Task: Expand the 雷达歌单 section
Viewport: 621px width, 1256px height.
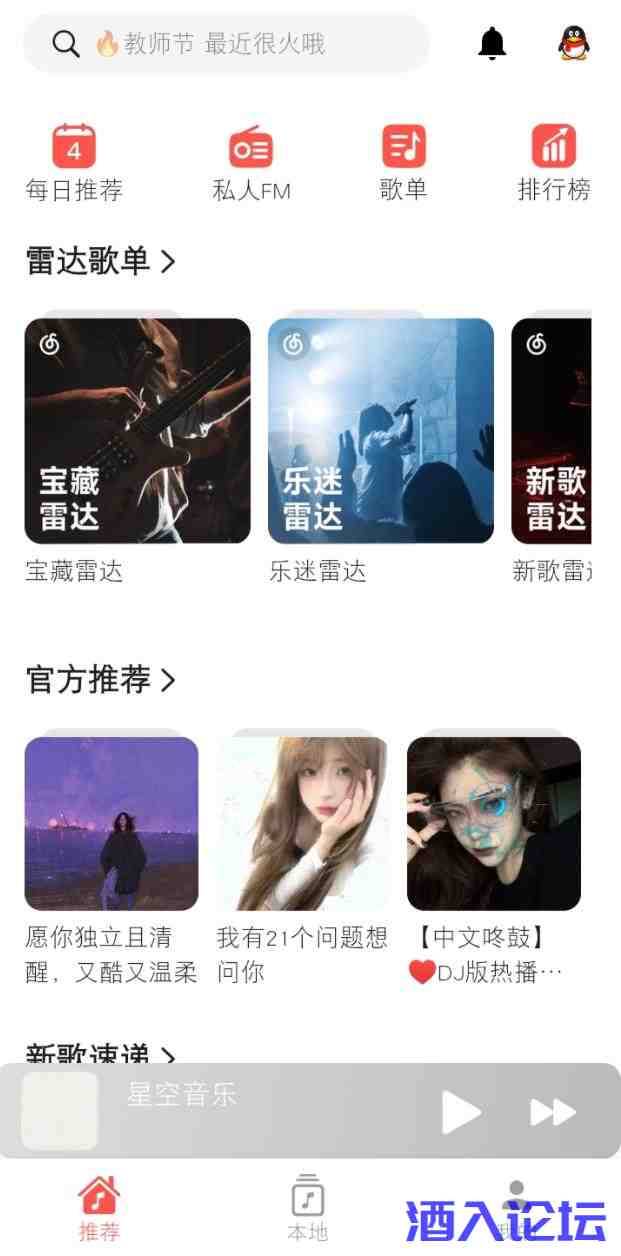Action: click(x=100, y=262)
